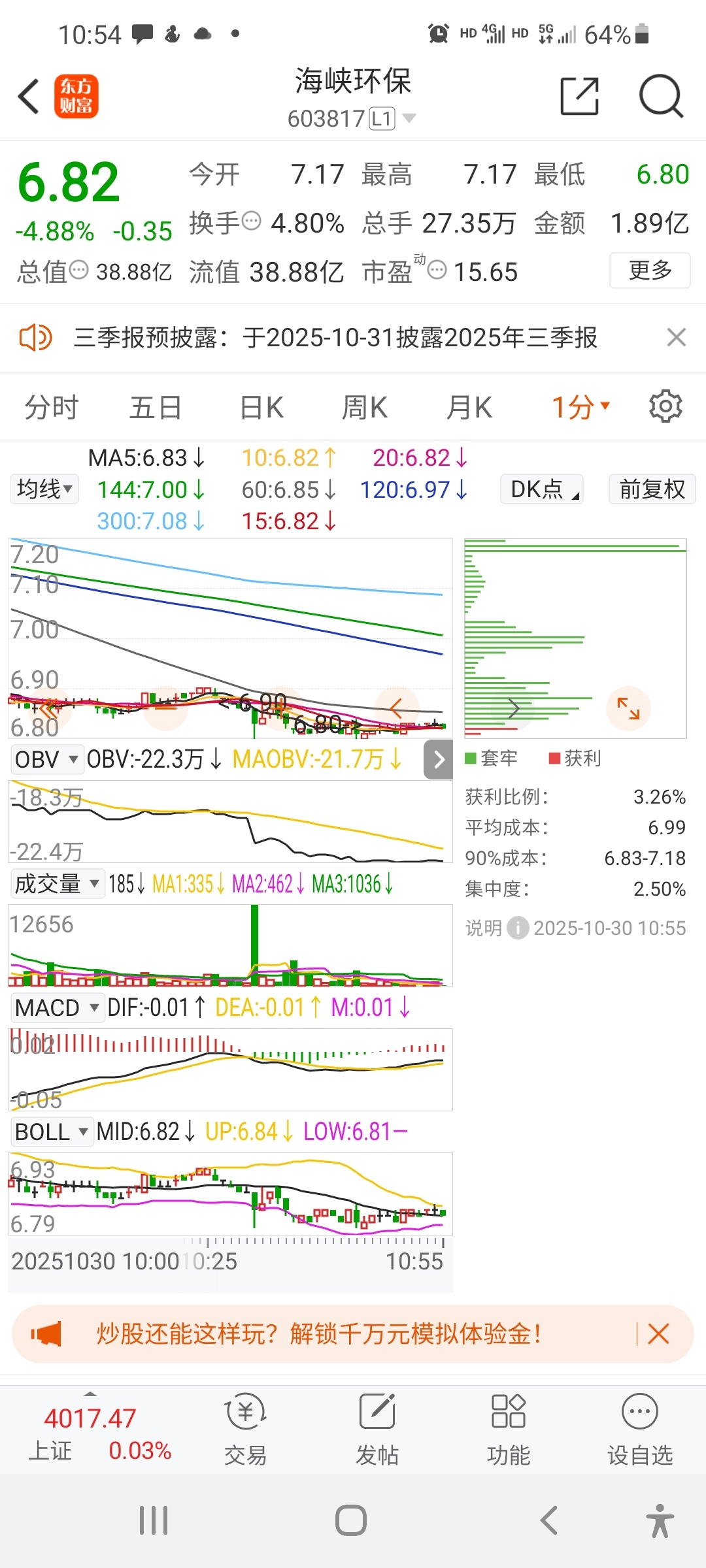Open the stock search
Viewport: 706px width, 1568px height.
click(661, 97)
